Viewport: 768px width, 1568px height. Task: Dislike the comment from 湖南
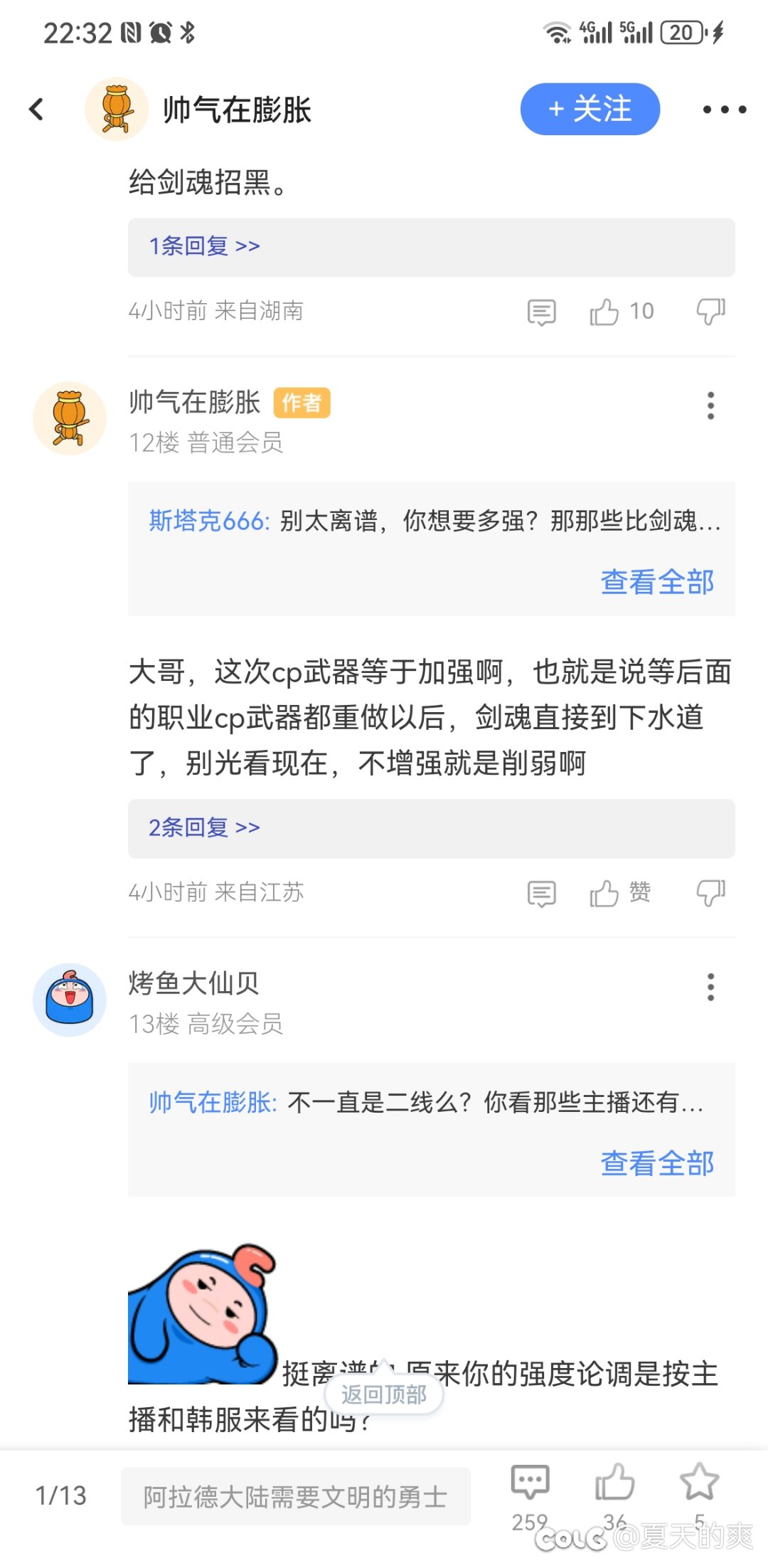pyautogui.click(x=710, y=312)
